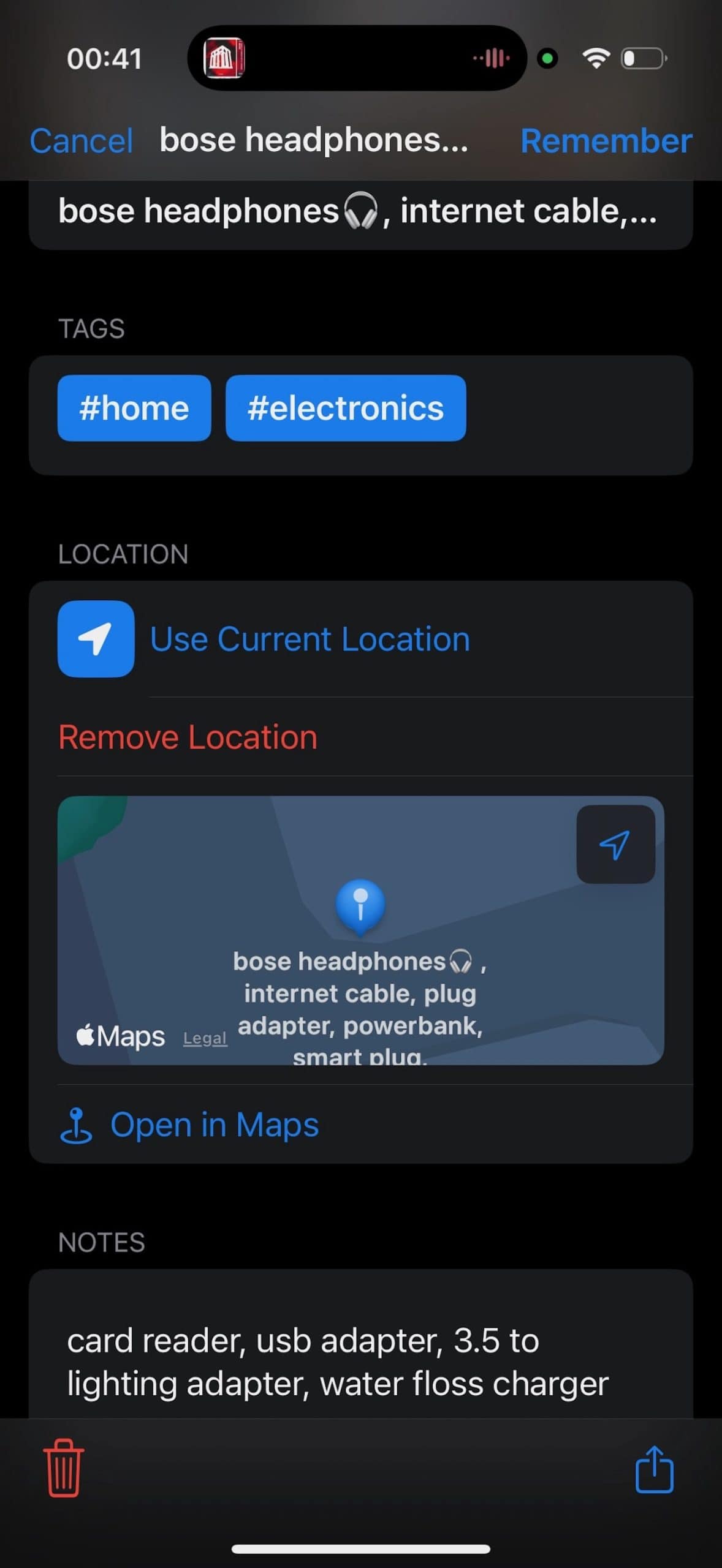Screen dimensions: 722x1568
Task: Open the Legal link on the map
Action: pyautogui.click(x=204, y=1038)
